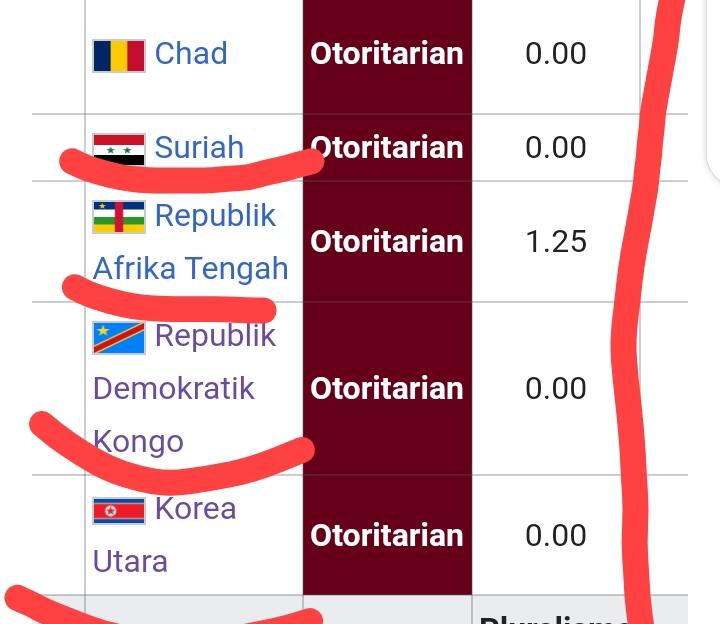Open the Republik Demokratik Kongo link
Image resolution: width=720 pixels, height=624 pixels.
click(x=215, y=336)
